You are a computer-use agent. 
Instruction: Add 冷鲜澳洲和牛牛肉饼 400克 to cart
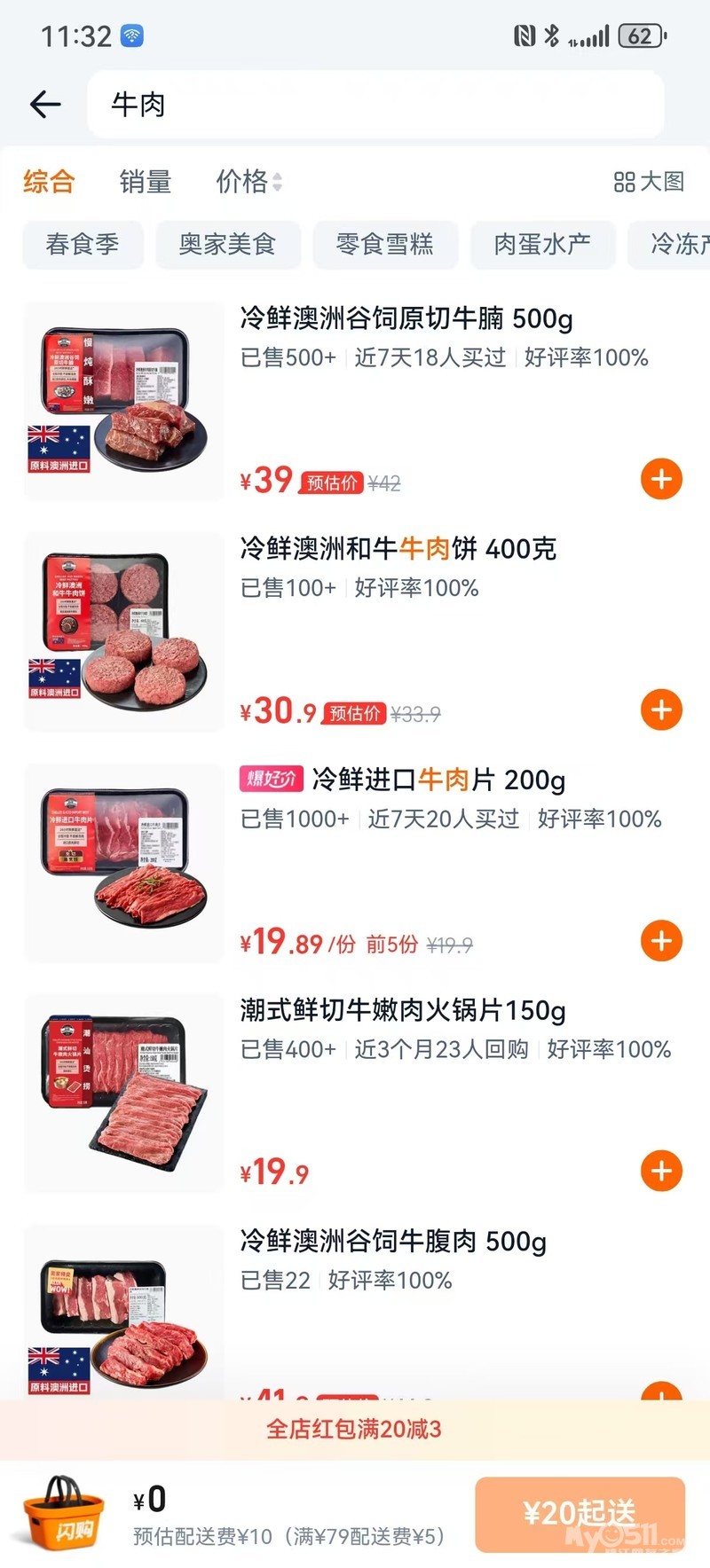click(661, 710)
